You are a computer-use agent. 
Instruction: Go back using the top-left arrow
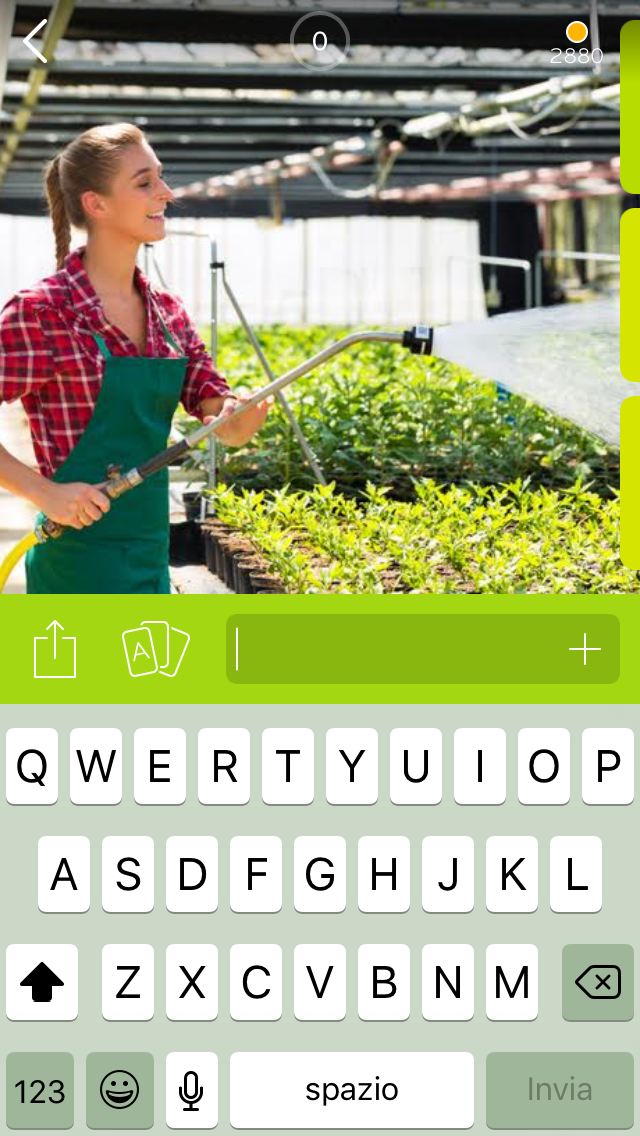36,42
